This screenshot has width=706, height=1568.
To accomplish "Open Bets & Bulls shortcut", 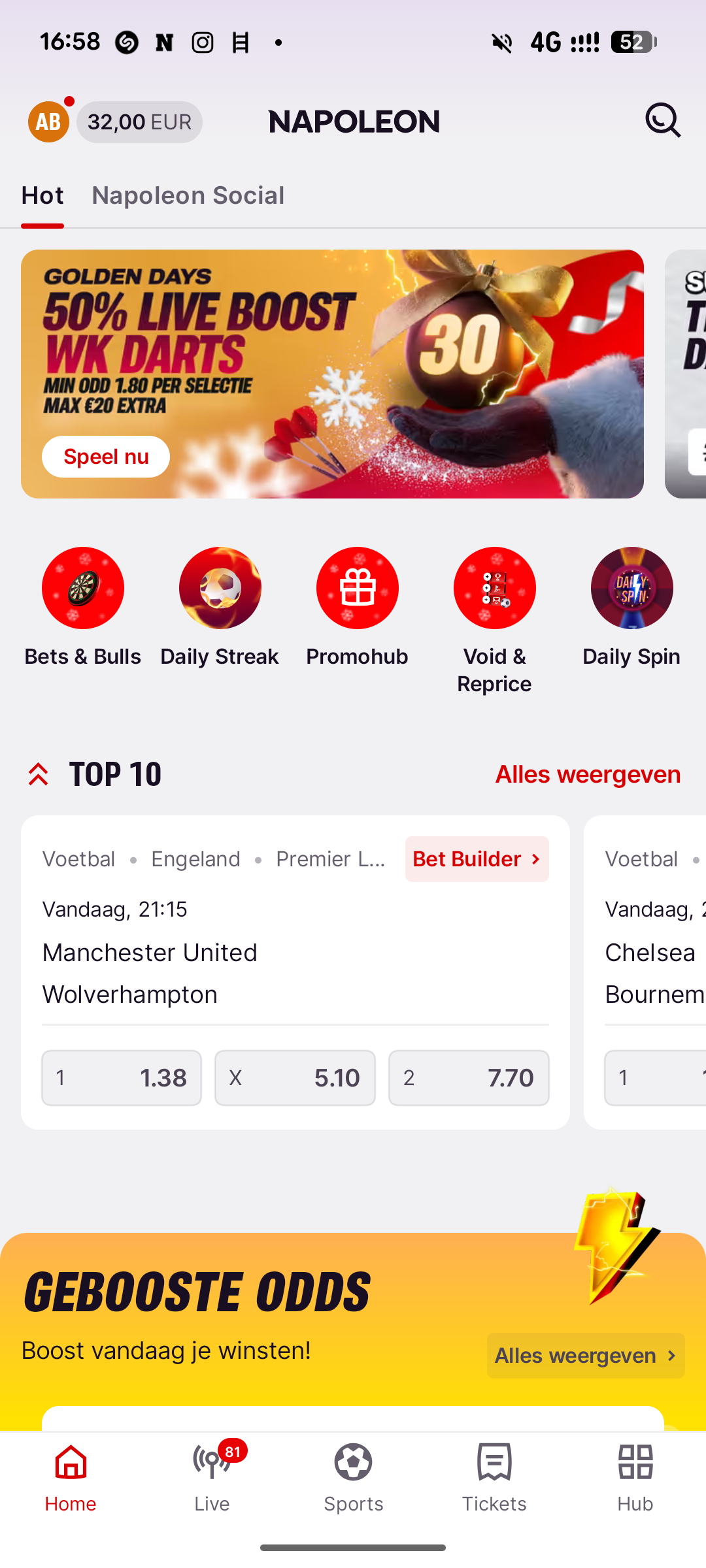I will click(x=83, y=588).
